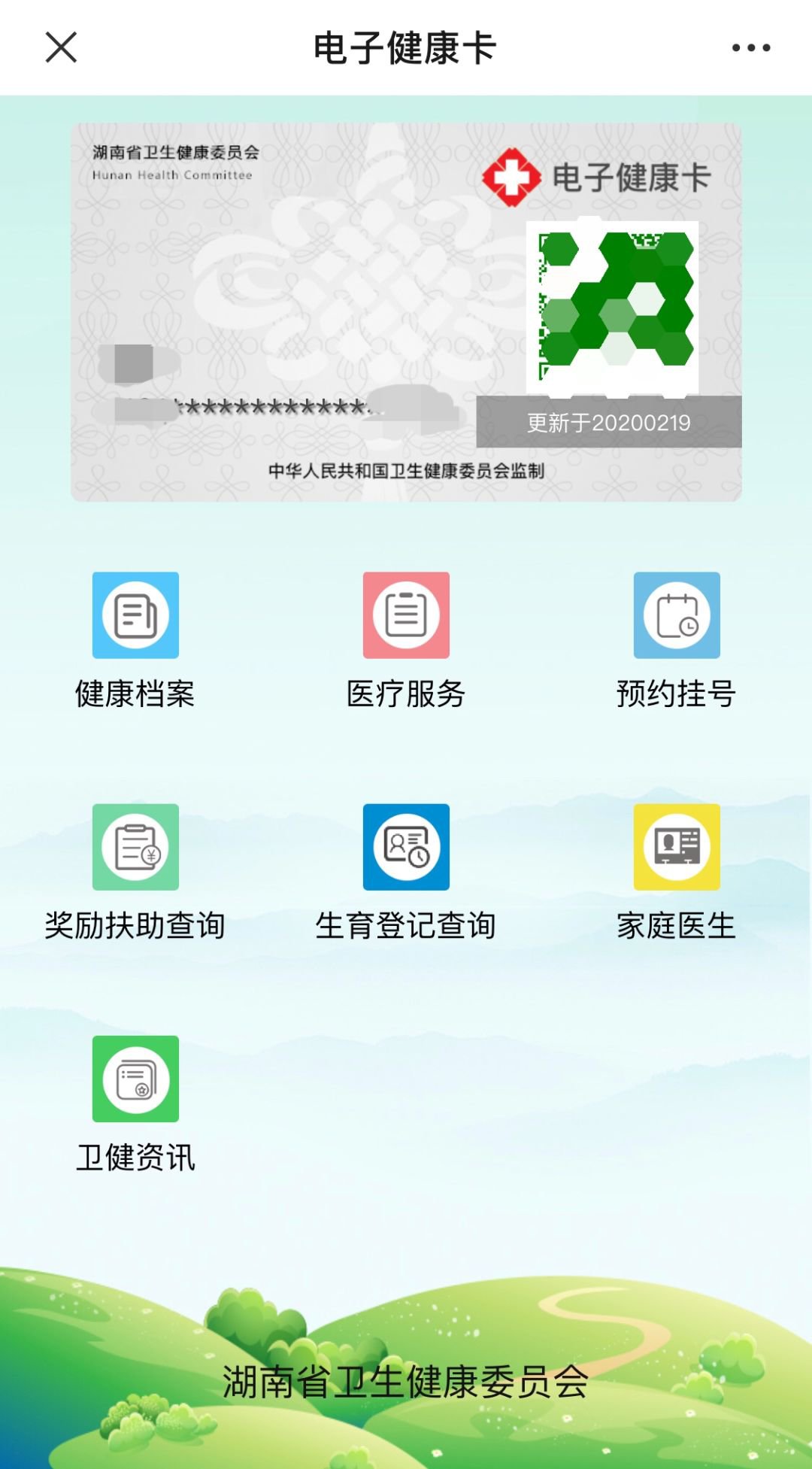Open the three-dot overflow menu
Image resolution: width=812 pixels, height=1469 pixels.
751,47
